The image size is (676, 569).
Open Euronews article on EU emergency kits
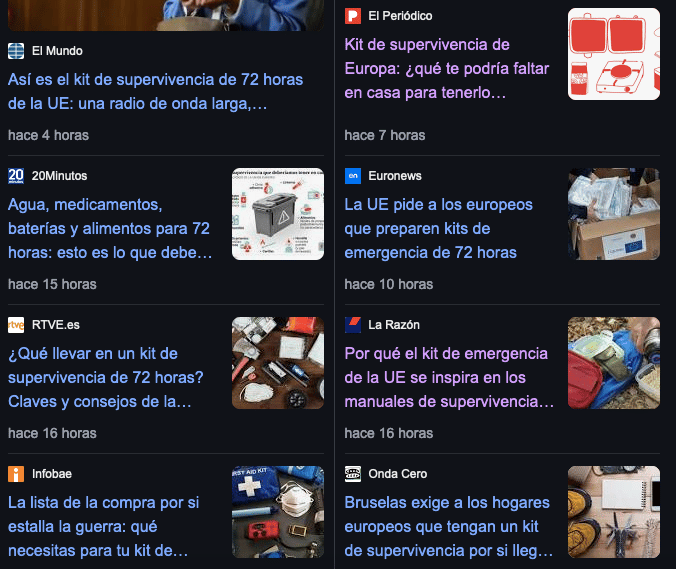pyautogui.click(x=430, y=229)
